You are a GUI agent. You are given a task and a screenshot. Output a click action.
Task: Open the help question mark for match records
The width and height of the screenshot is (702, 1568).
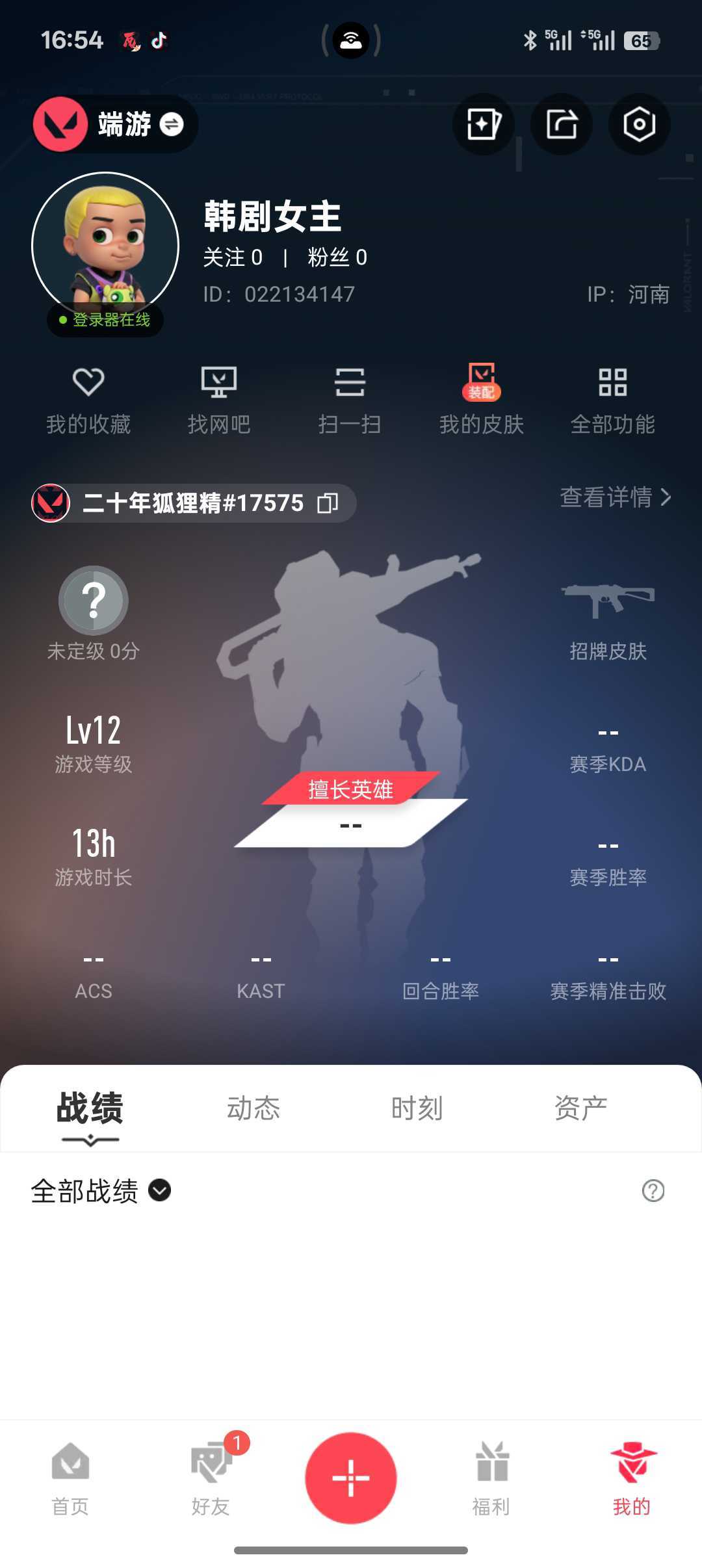[x=653, y=1191]
